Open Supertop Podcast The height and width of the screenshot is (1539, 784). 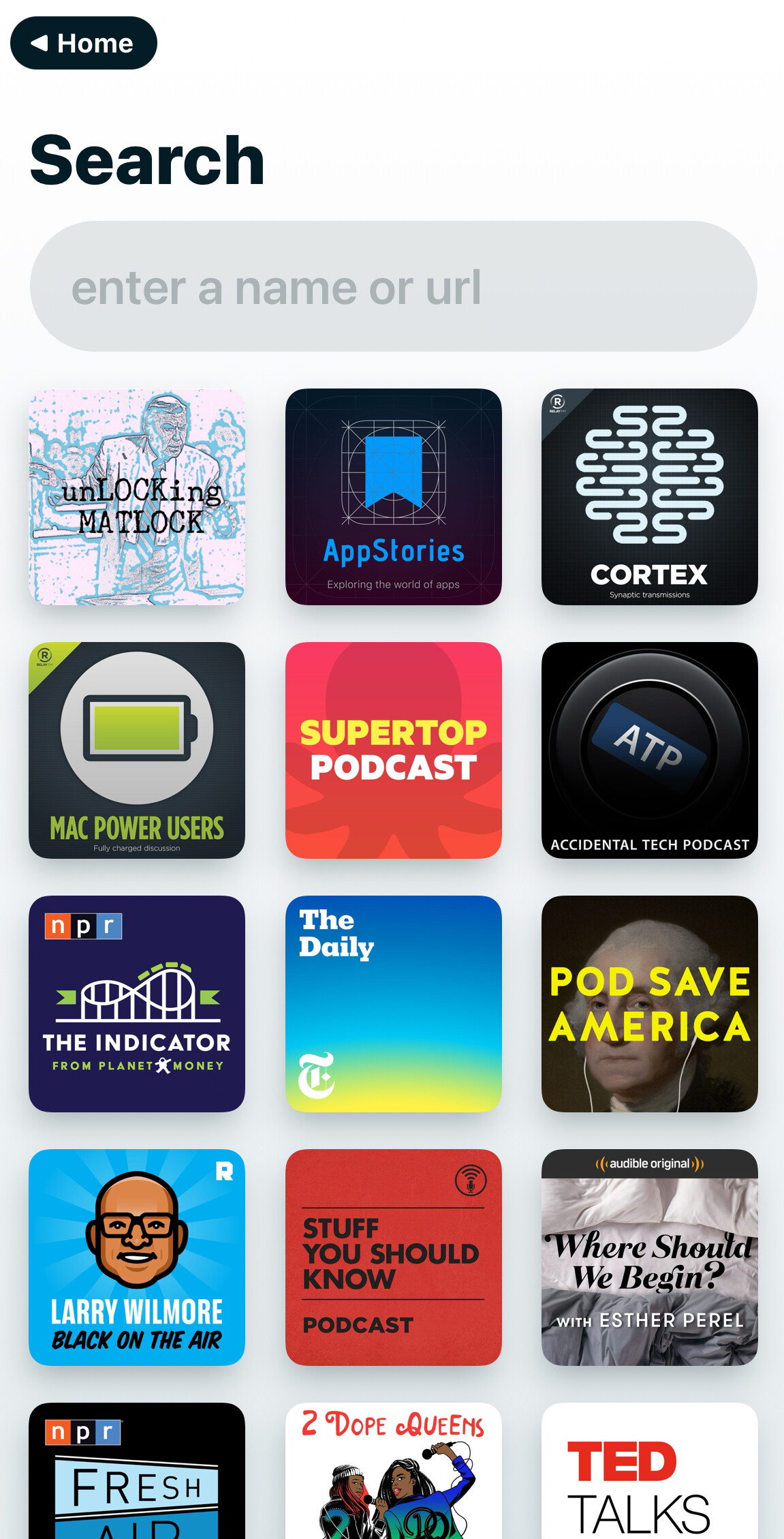tap(393, 750)
